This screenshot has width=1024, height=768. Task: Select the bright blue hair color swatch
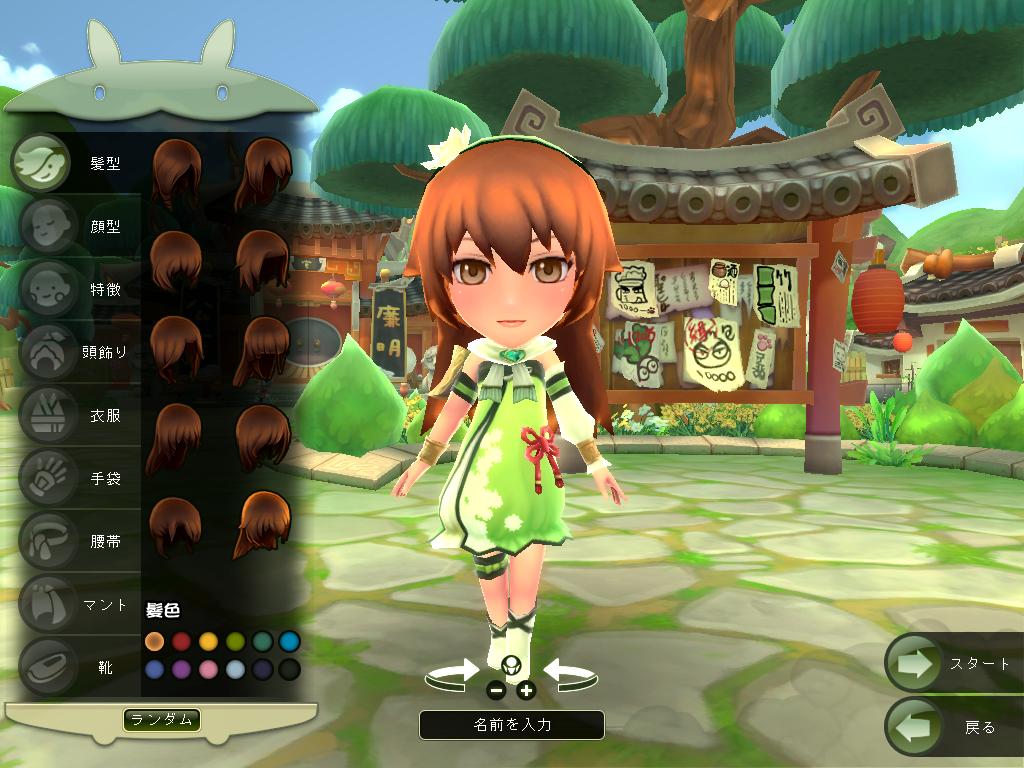click(x=289, y=642)
